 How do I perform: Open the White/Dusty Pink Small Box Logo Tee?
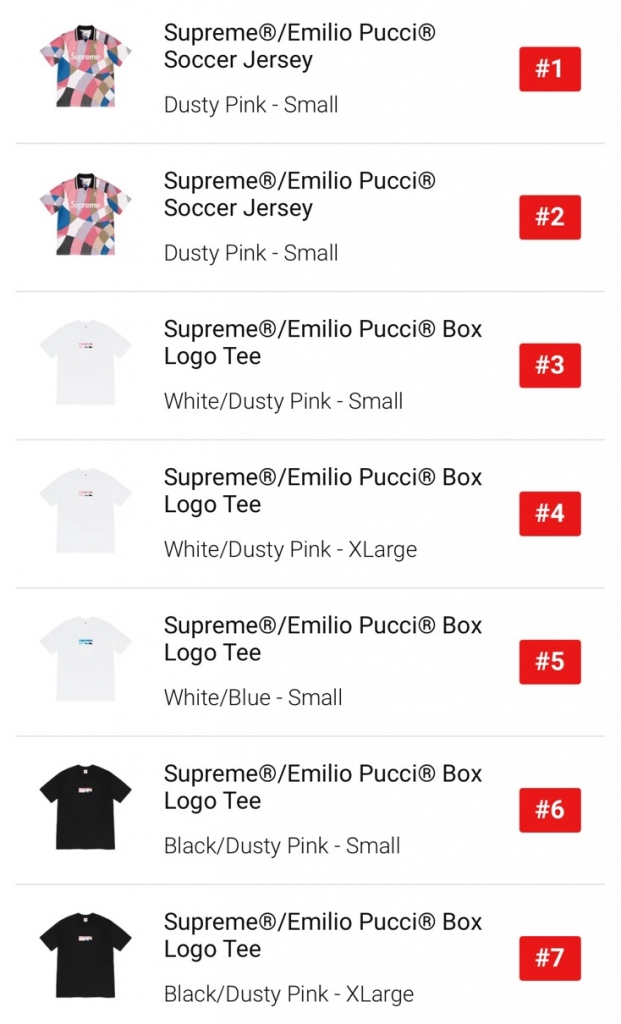310,365
